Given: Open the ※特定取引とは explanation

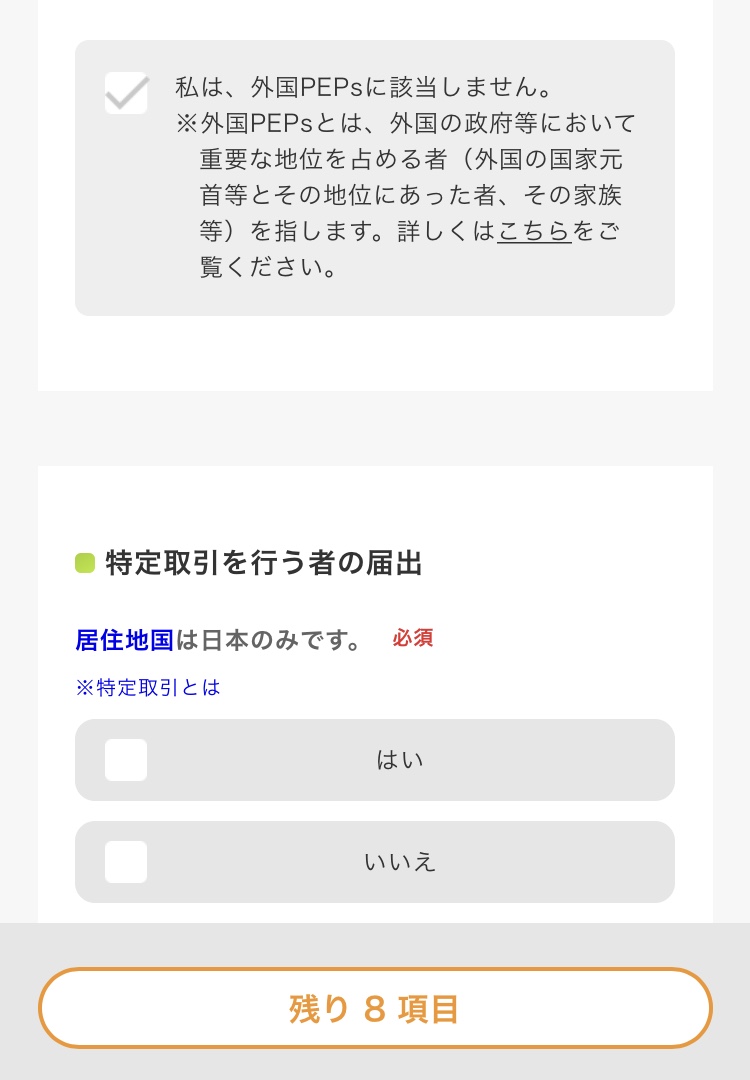Looking at the screenshot, I should pyautogui.click(x=148, y=688).
